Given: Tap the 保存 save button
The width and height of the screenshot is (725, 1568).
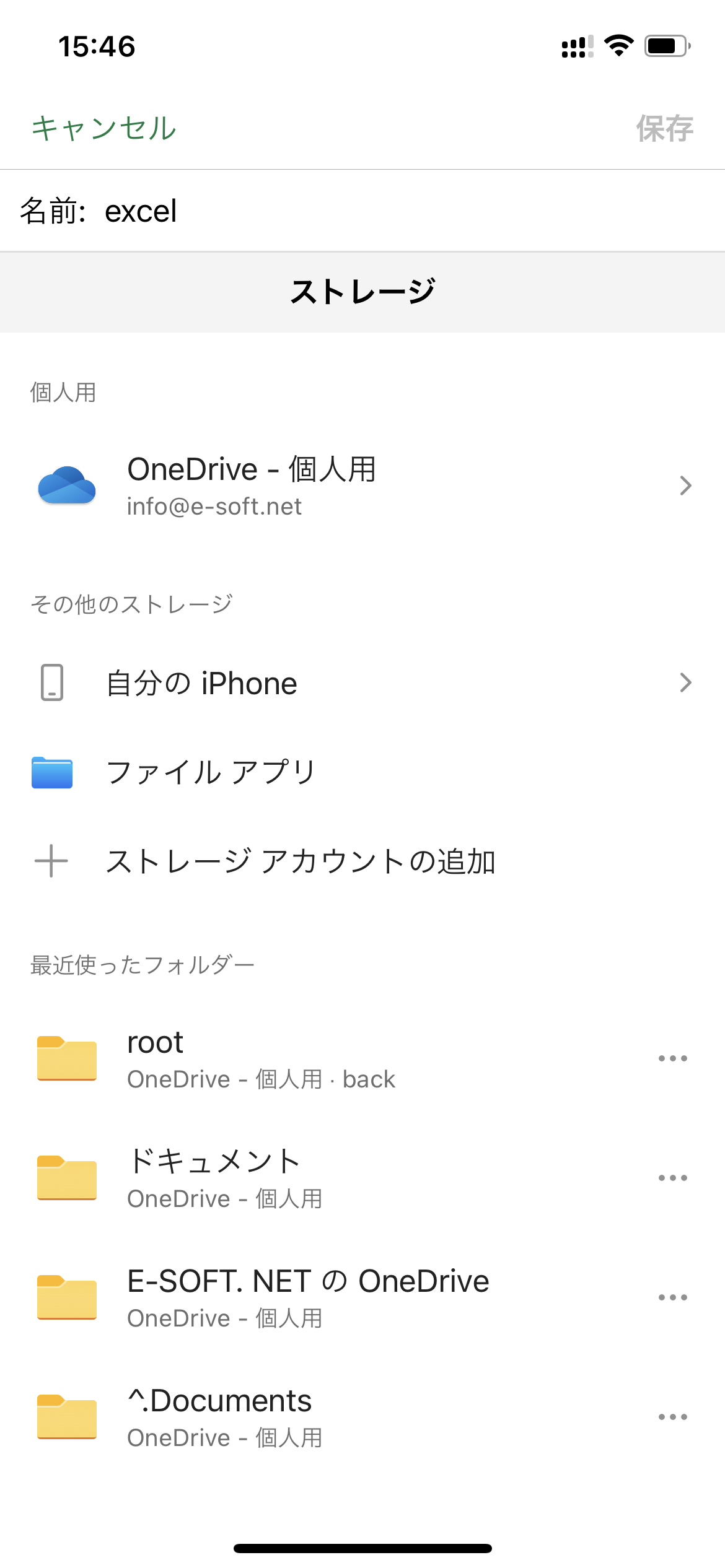Looking at the screenshot, I should coord(665,128).
